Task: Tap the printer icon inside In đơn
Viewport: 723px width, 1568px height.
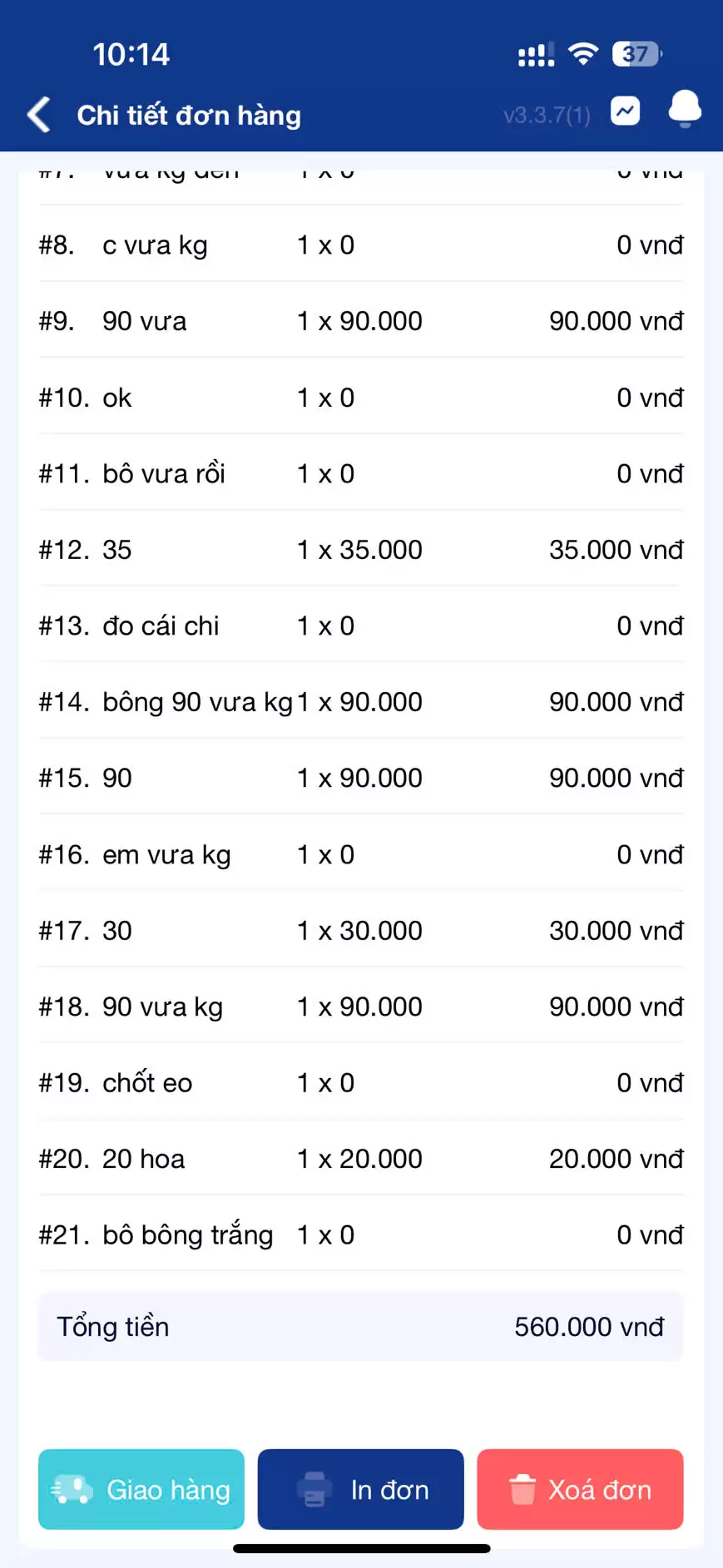Action: (314, 1489)
